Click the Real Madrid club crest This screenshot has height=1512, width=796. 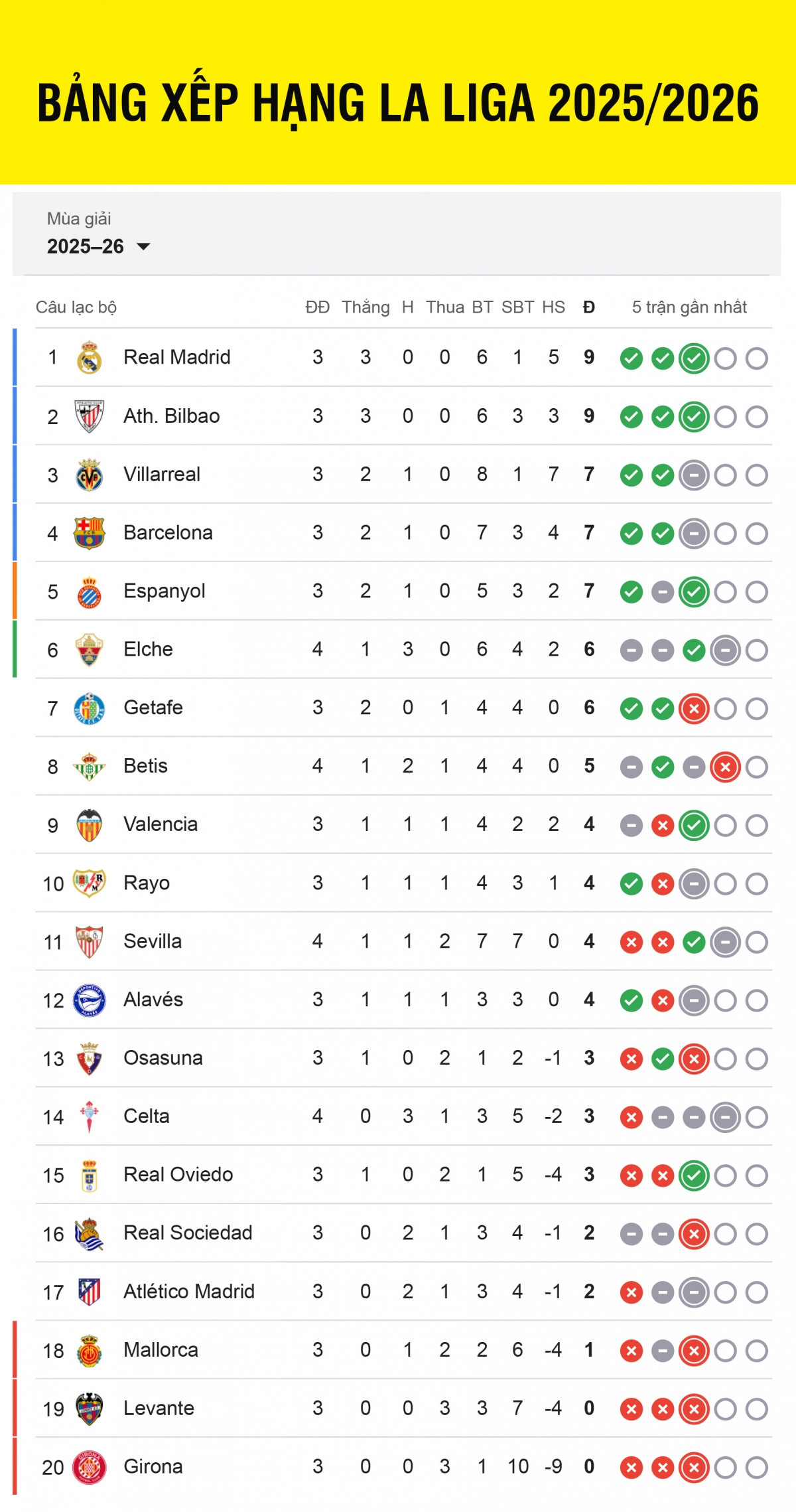(x=91, y=356)
